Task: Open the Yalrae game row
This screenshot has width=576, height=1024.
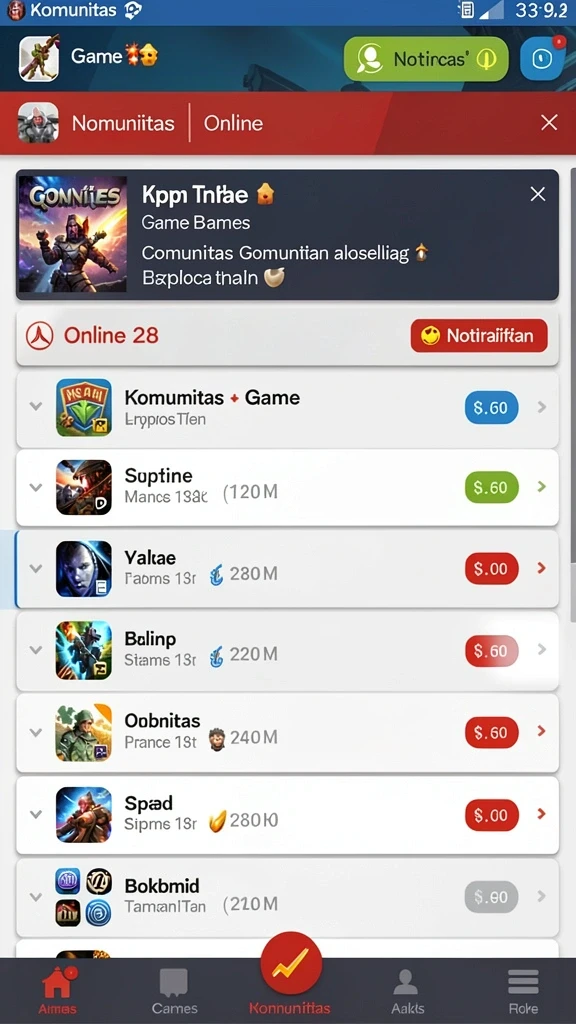Action: [x=287, y=569]
